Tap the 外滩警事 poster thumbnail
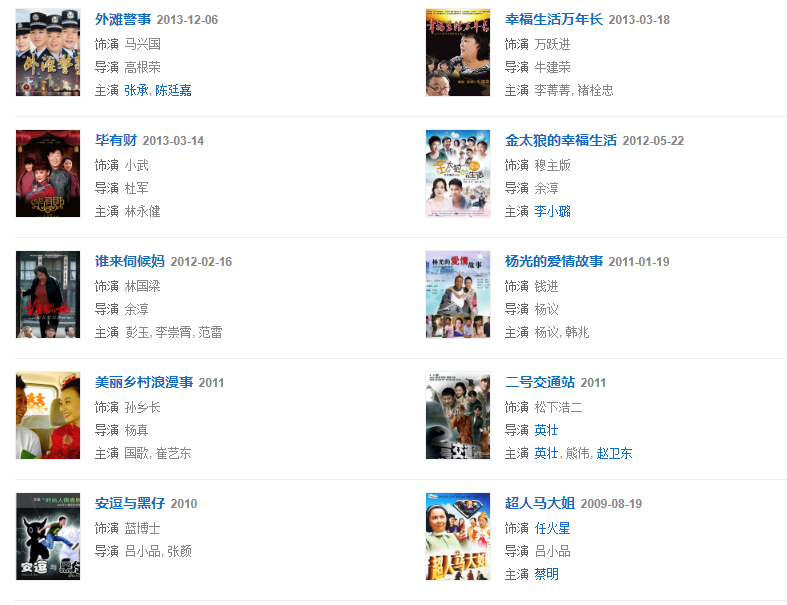This screenshot has width=787, height=605. (48, 52)
